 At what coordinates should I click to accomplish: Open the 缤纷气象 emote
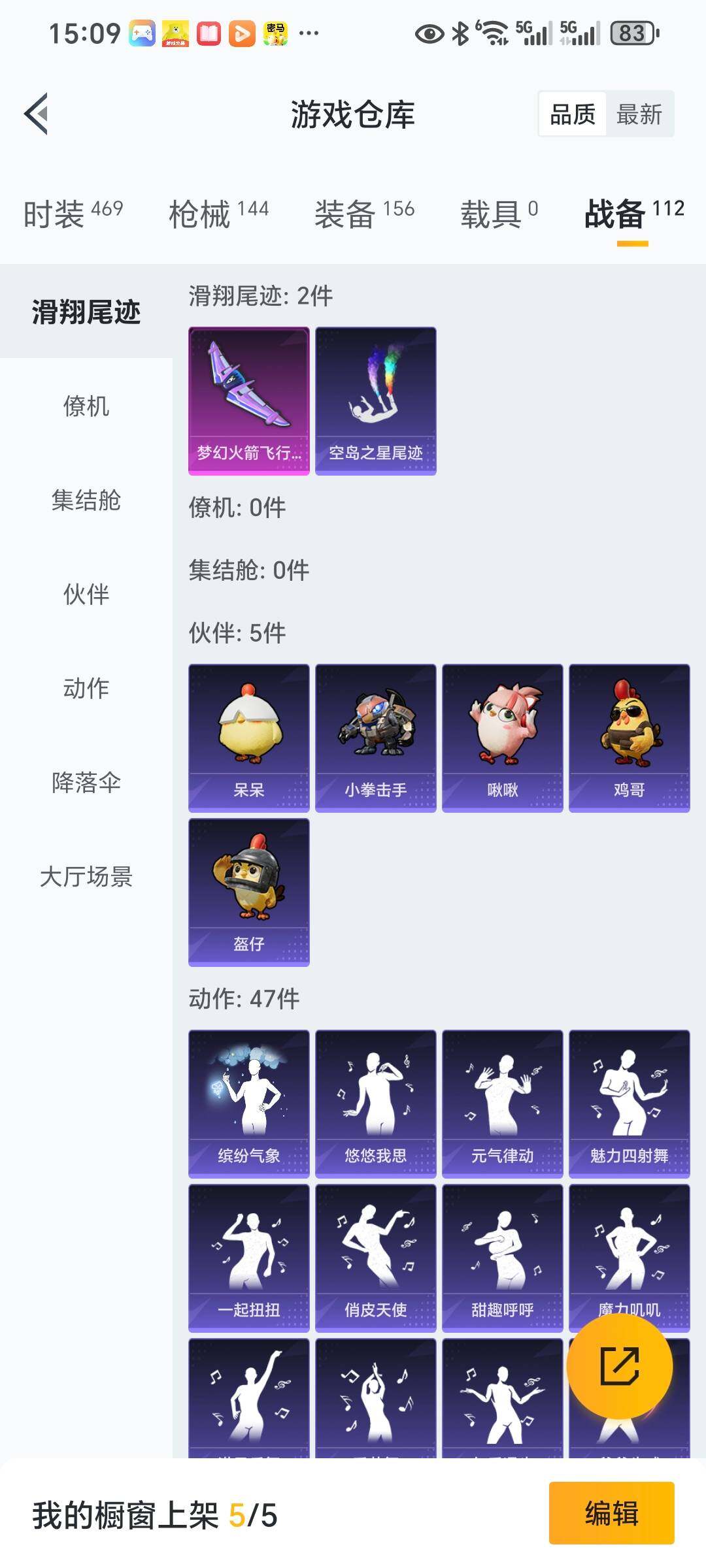point(248,1103)
